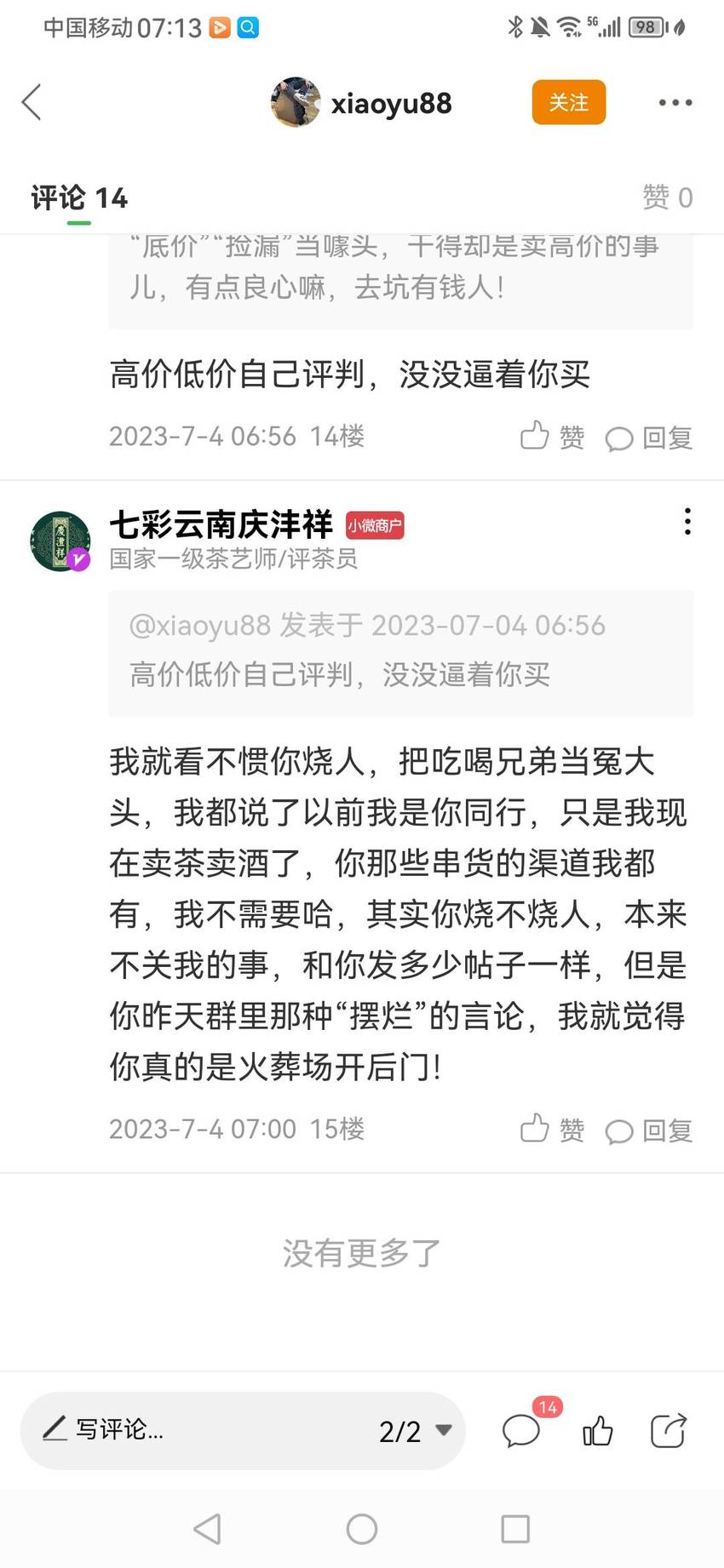Open the vertical menu on 七彩云南庆沣祥's comment
The image size is (724, 1568).
[687, 521]
